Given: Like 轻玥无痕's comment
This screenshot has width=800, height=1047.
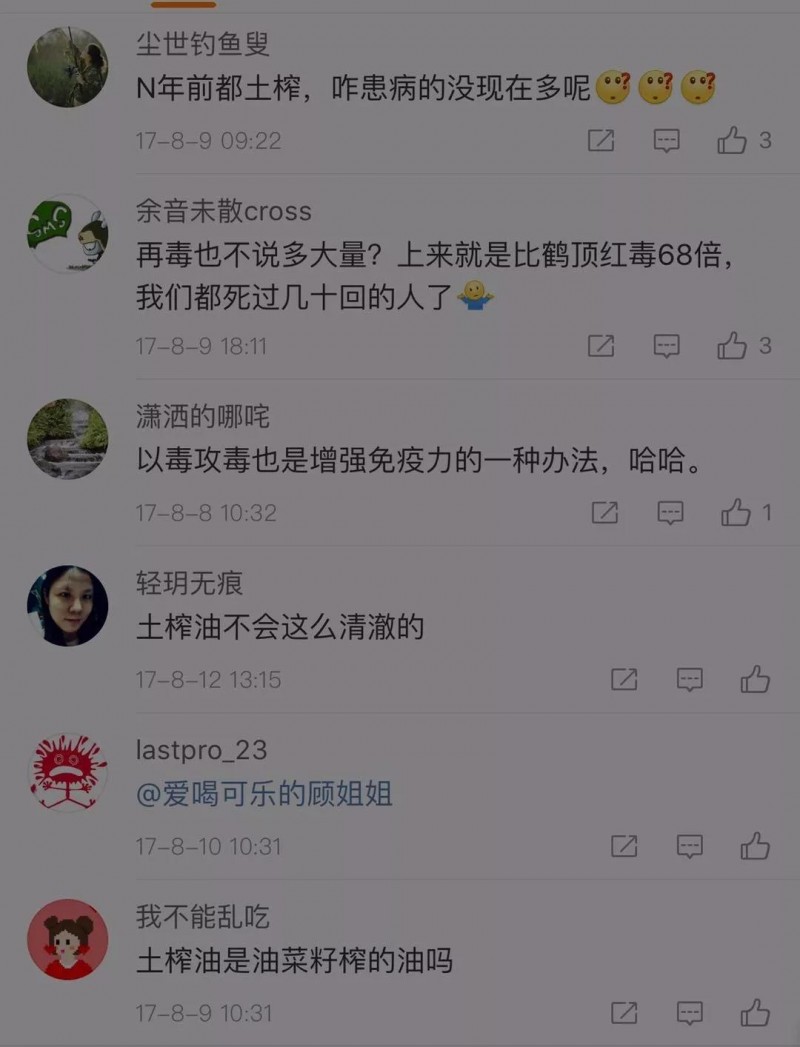Looking at the screenshot, I should pos(755,680).
